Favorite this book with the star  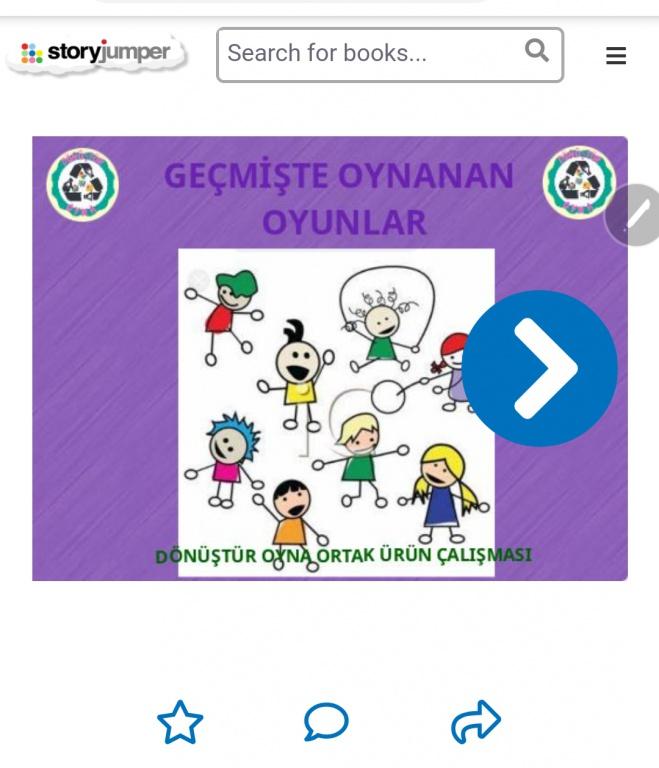pos(180,723)
